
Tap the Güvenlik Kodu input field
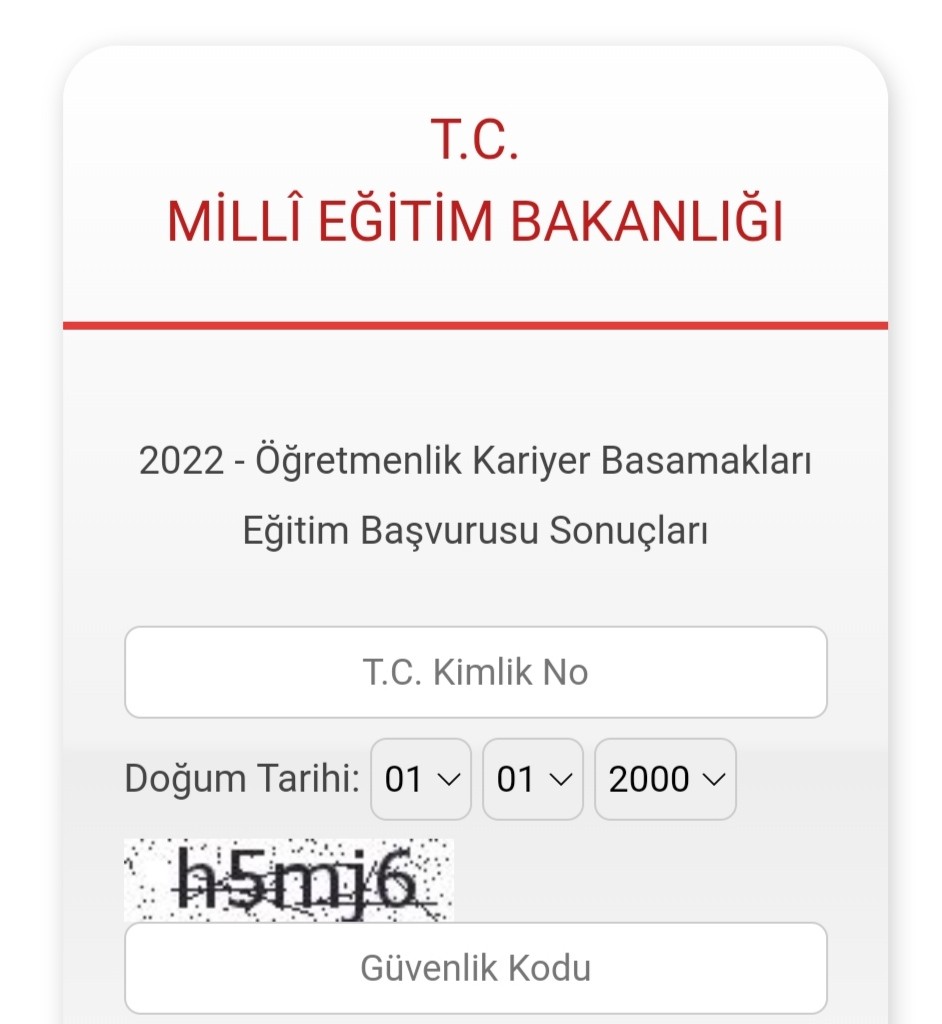point(475,968)
